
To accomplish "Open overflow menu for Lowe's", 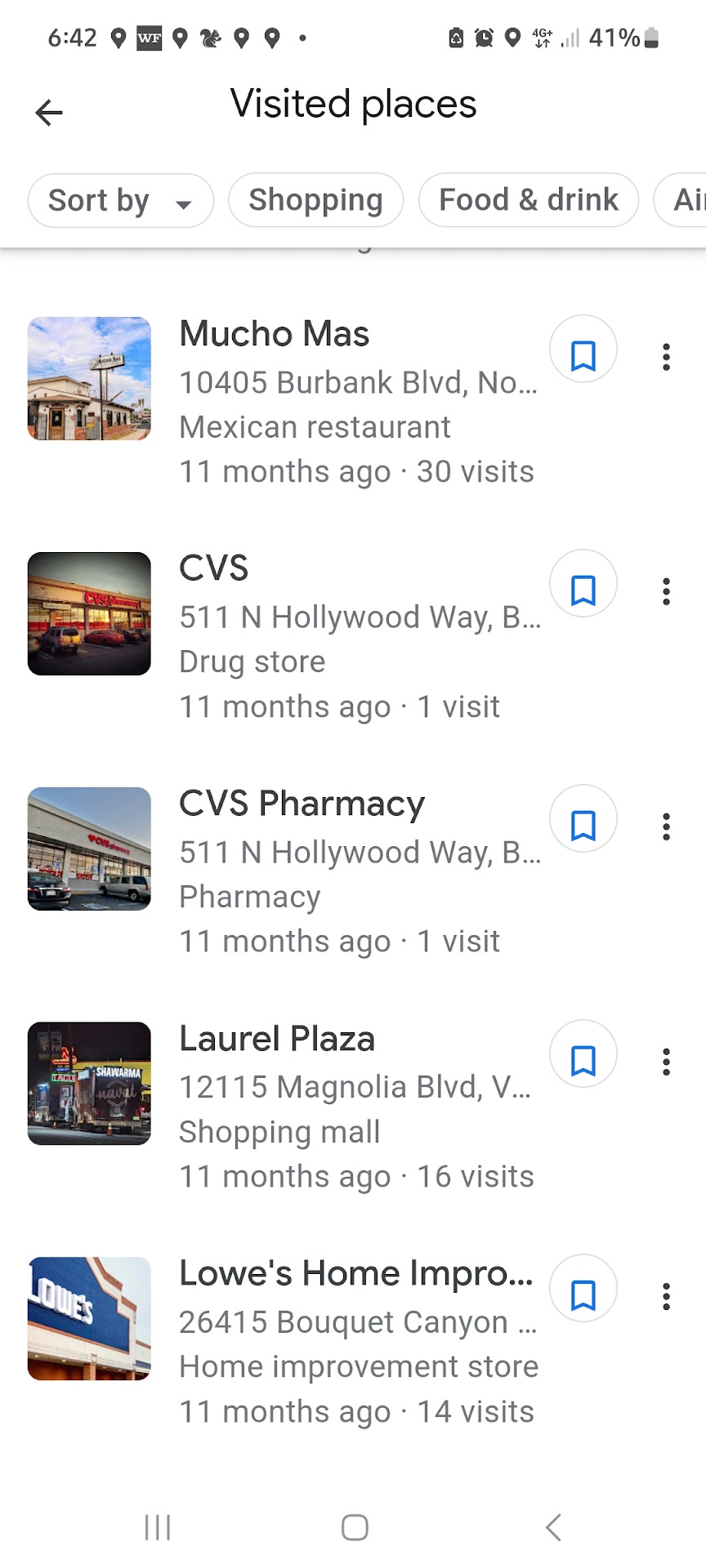I will pyautogui.click(x=667, y=1296).
